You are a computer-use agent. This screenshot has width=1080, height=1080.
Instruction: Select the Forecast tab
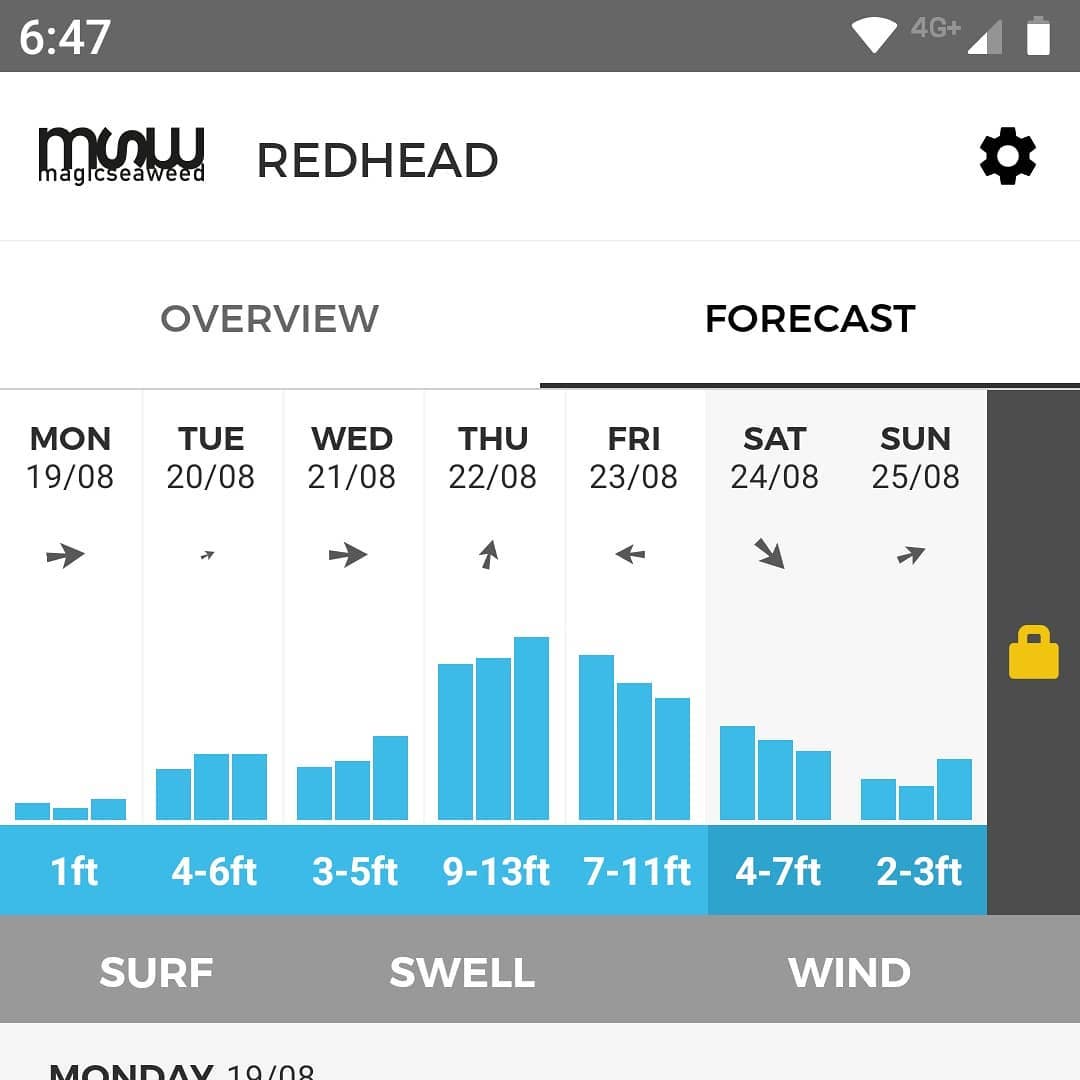810,318
